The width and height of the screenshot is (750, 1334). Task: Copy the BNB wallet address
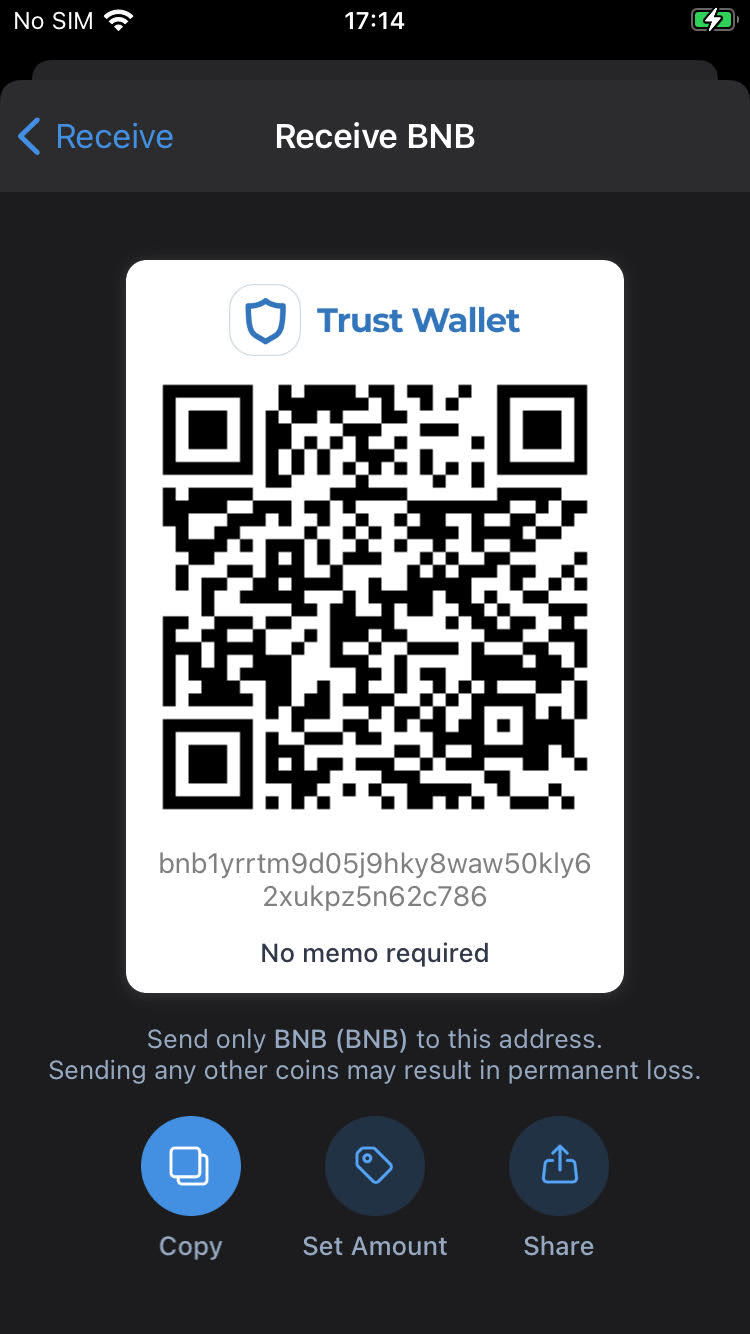(x=190, y=1166)
